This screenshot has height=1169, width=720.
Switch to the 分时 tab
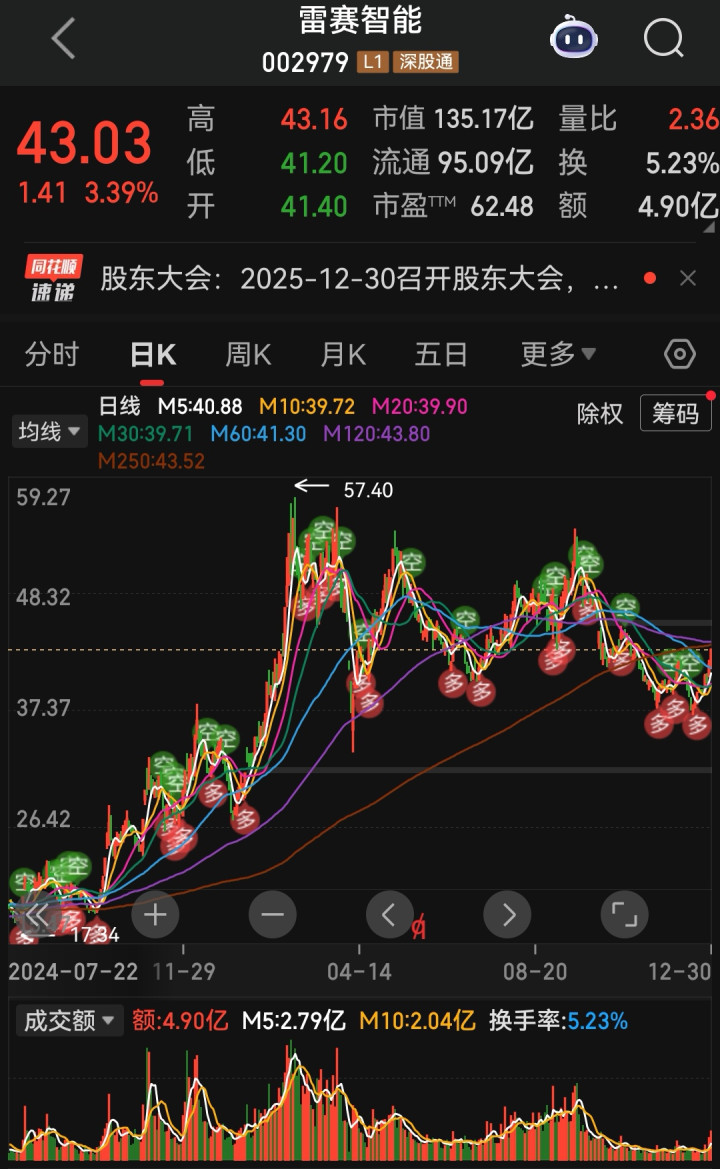[x=52, y=354]
